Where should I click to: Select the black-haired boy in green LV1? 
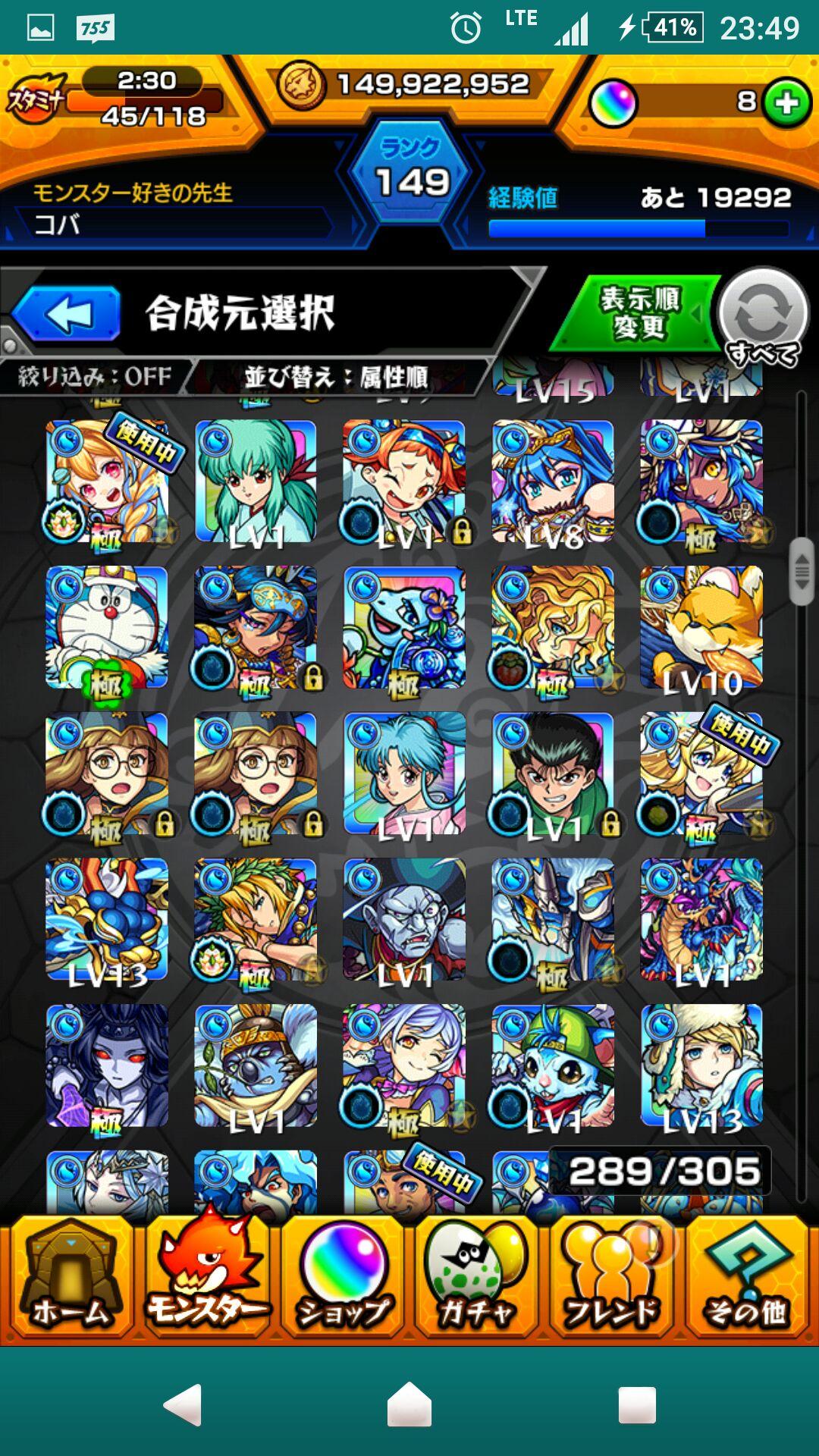click(553, 773)
